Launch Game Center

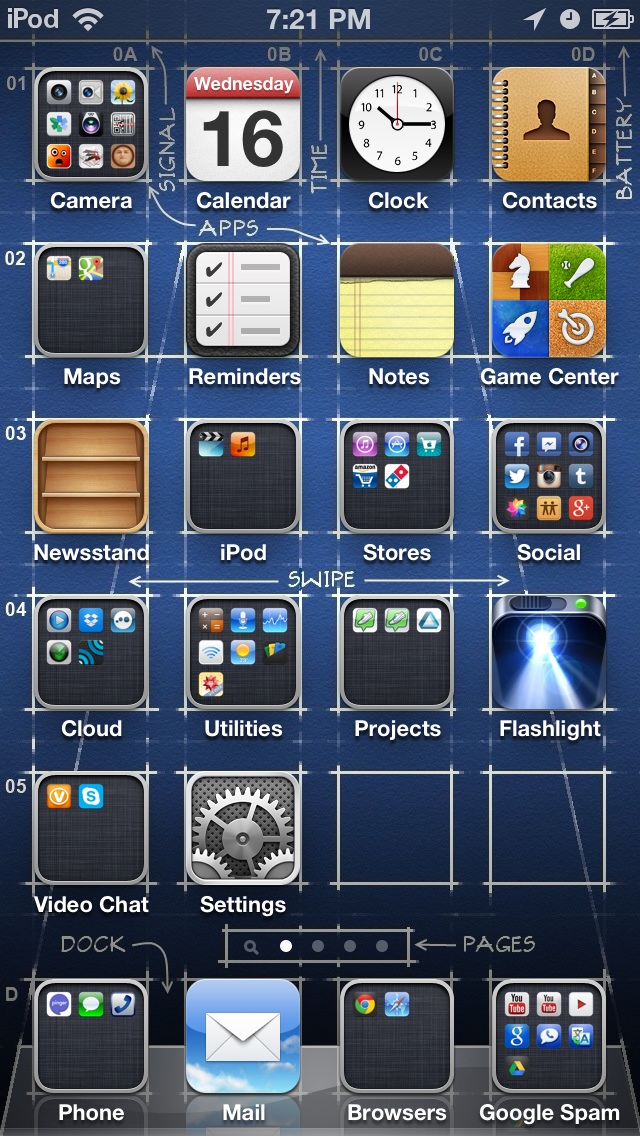click(549, 301)
